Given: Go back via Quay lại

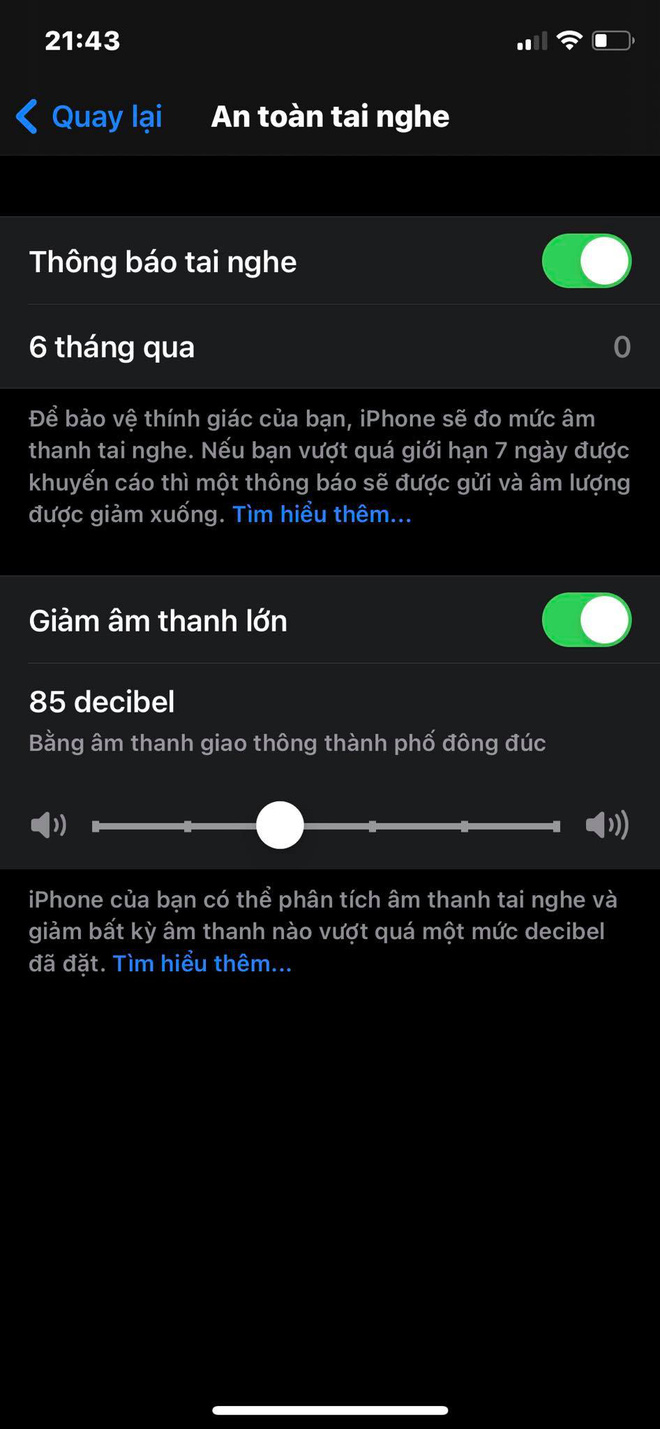Looking at the screenshot, I should coord(90,117).
